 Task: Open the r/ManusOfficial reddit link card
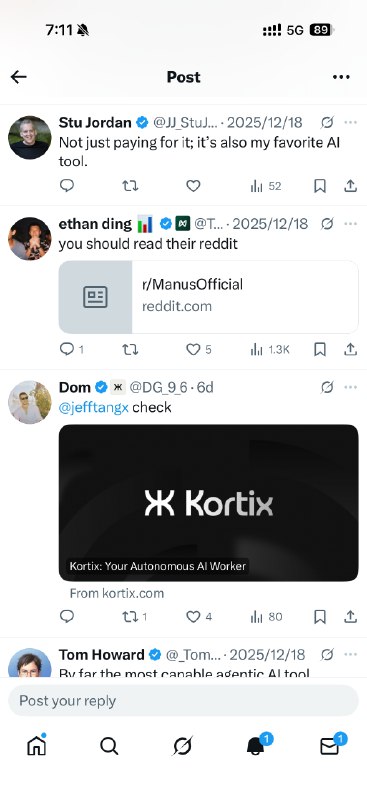[x=208, y=297]
